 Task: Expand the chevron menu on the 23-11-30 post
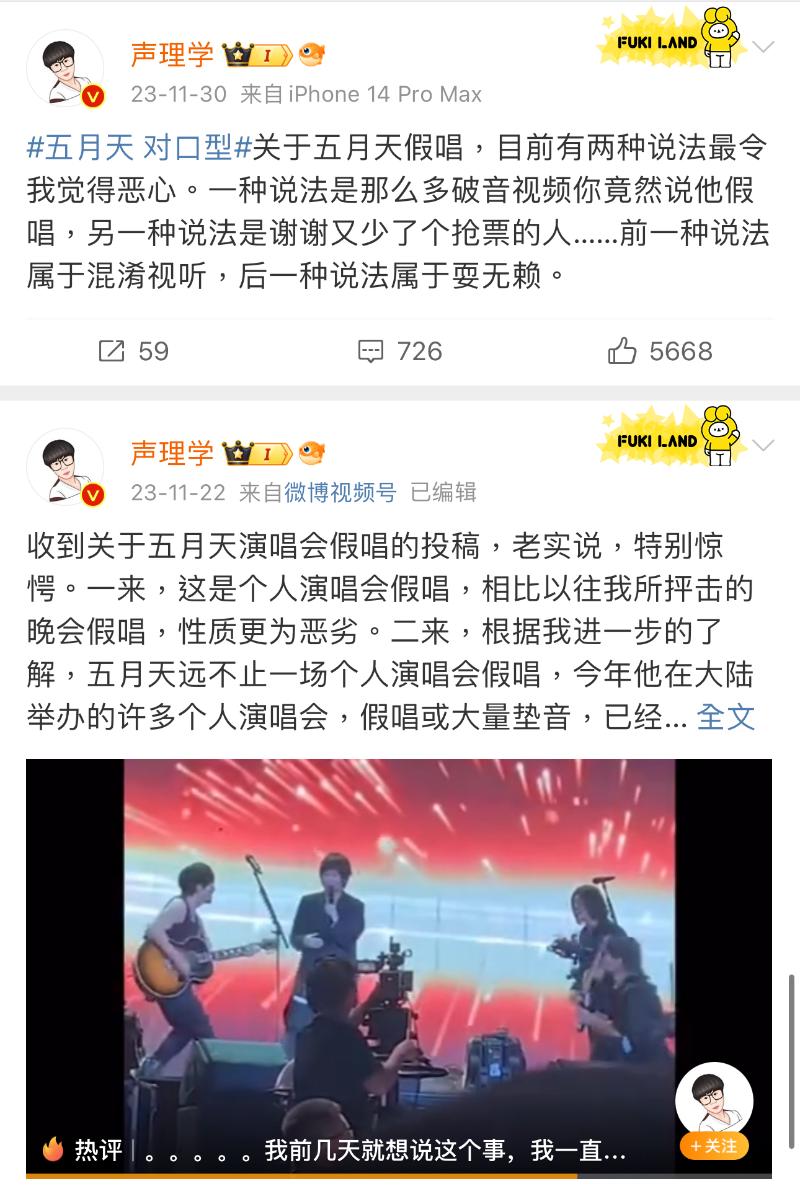[x=764, y=46]
